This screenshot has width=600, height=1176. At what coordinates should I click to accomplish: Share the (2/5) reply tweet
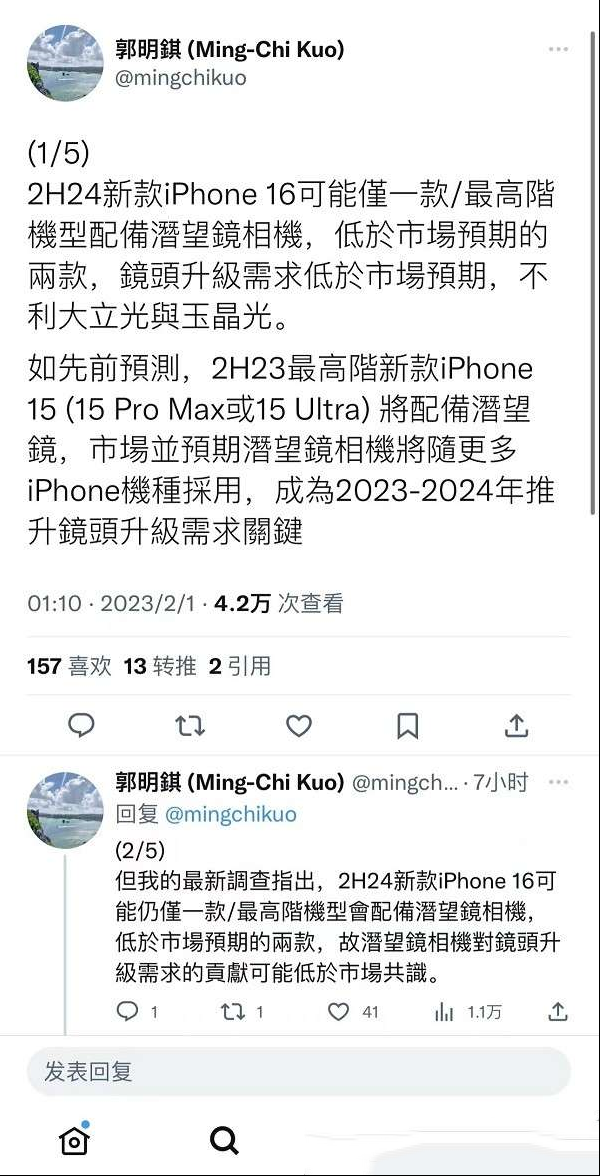click(x=557, y=1012)
